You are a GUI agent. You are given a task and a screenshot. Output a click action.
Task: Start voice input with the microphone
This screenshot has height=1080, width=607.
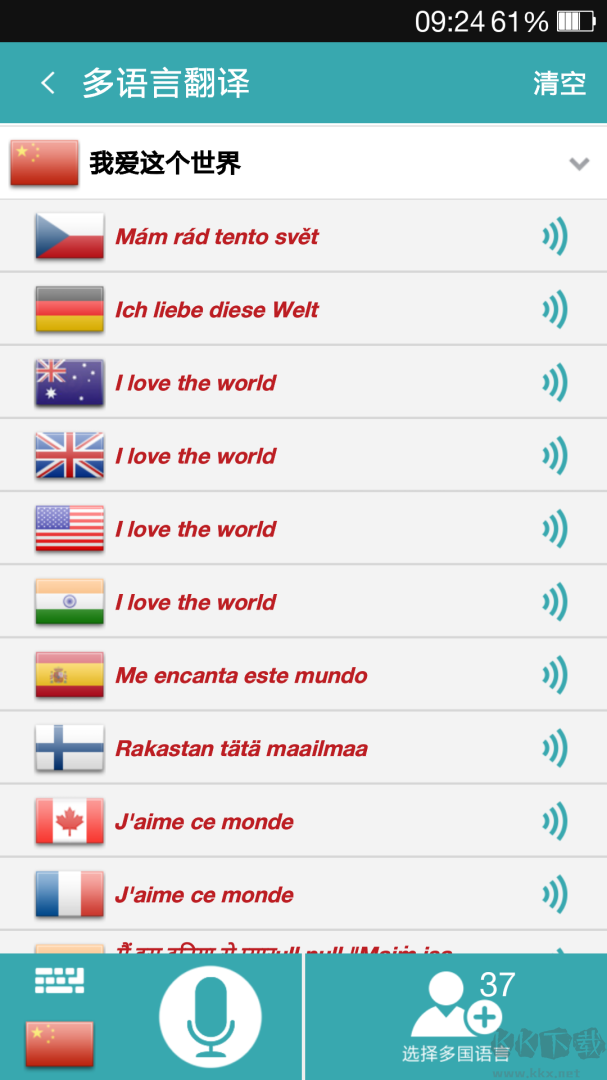pos(210,1017)
